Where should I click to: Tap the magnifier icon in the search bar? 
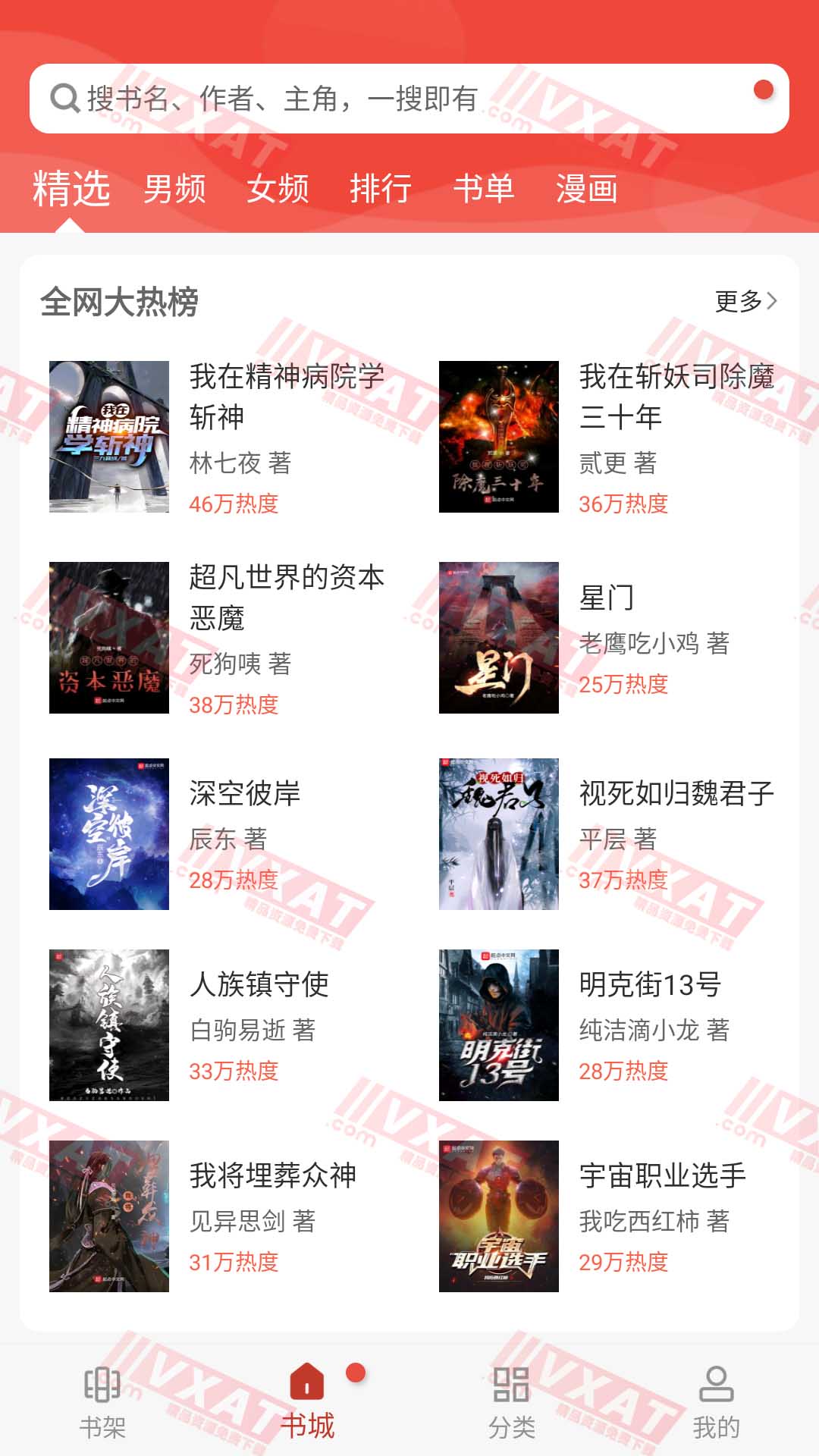64,96
